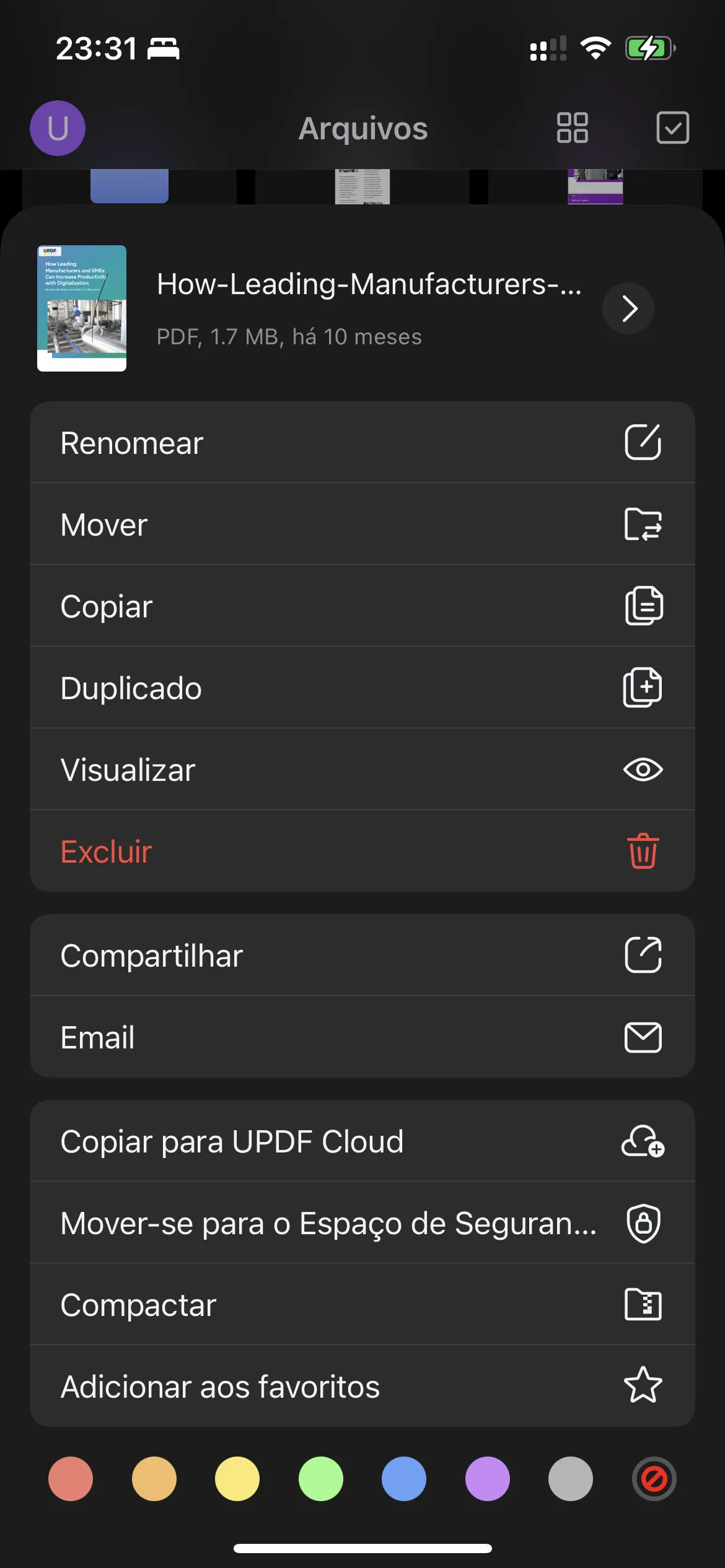Select the red color tag
The image size is (725, 1568).
(70, 1479)
